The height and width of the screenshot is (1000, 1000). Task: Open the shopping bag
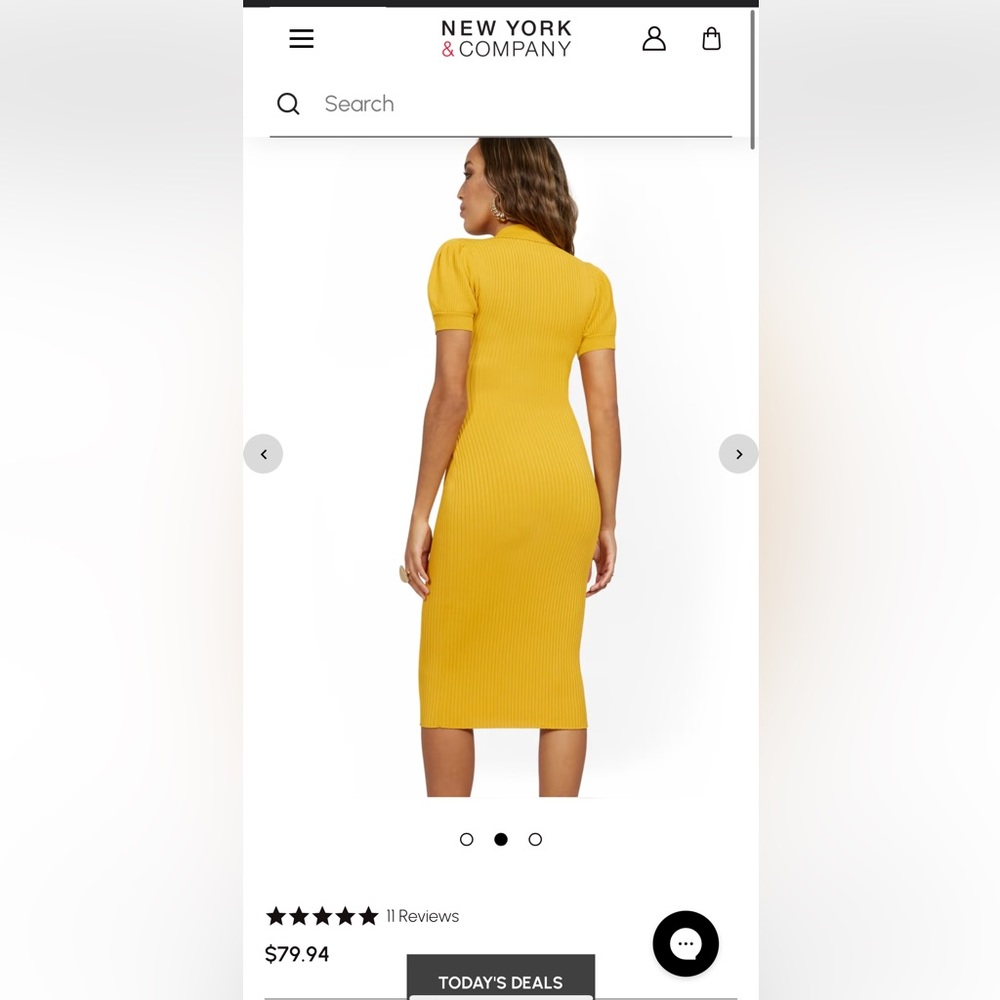pyautogui.click(x=711, y=39)
